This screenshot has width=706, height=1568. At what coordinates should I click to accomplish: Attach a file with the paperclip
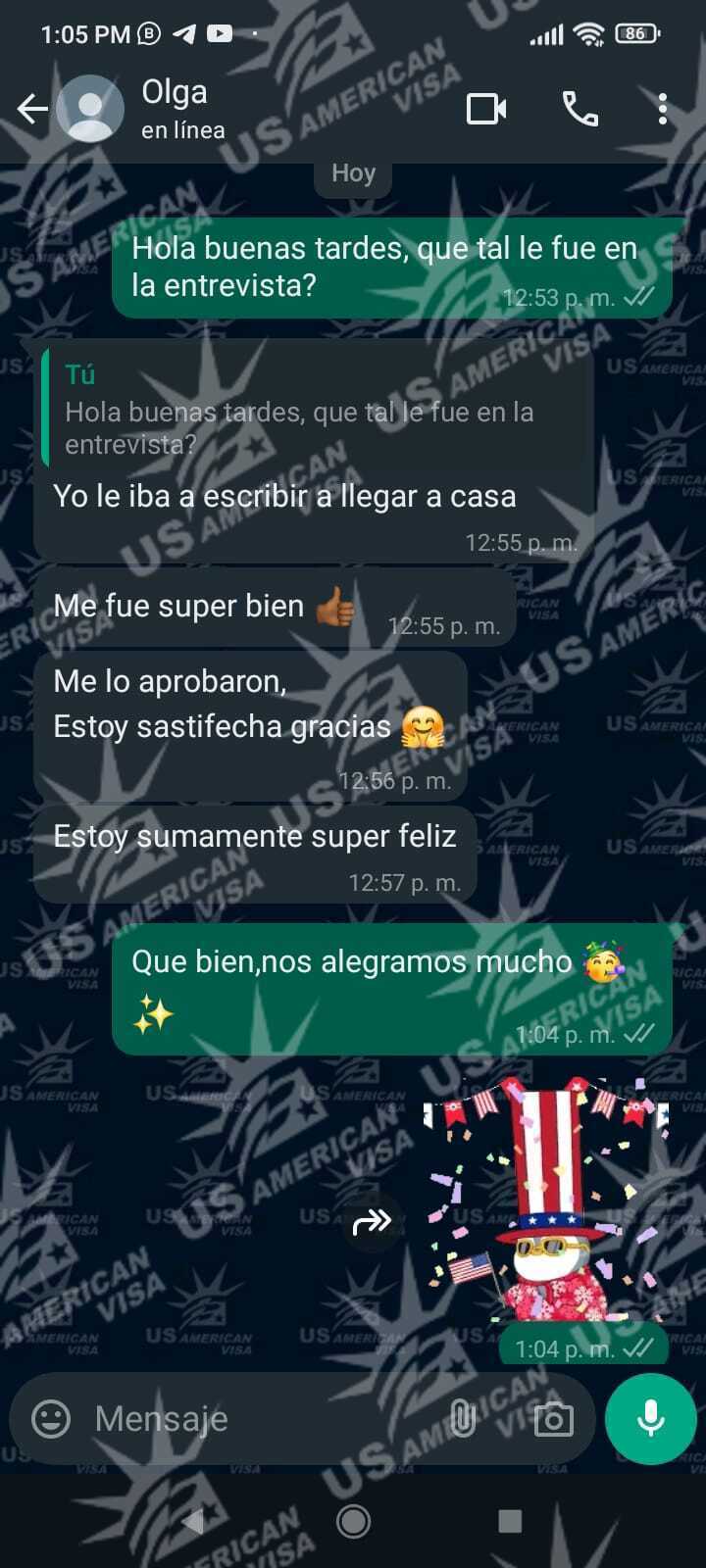point(463,1418)
